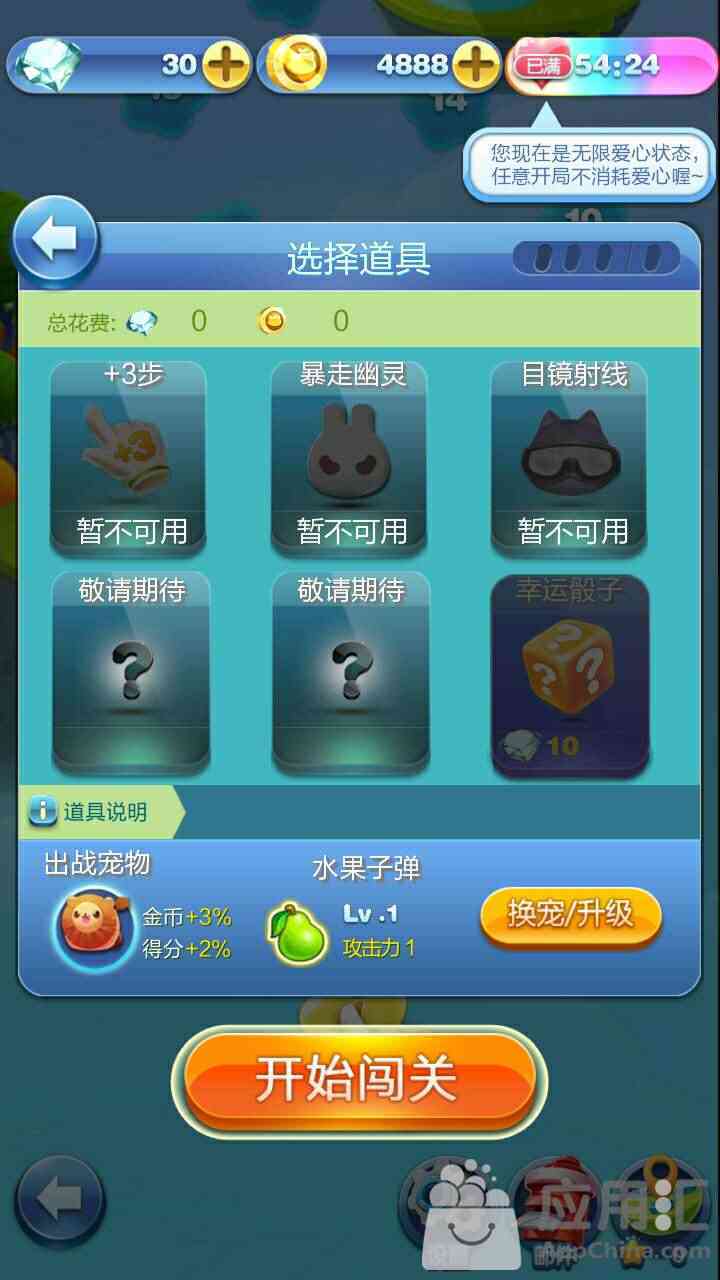Select the 目镜射线 item card
Viewport: 720px width, 1280px height.
570,458
